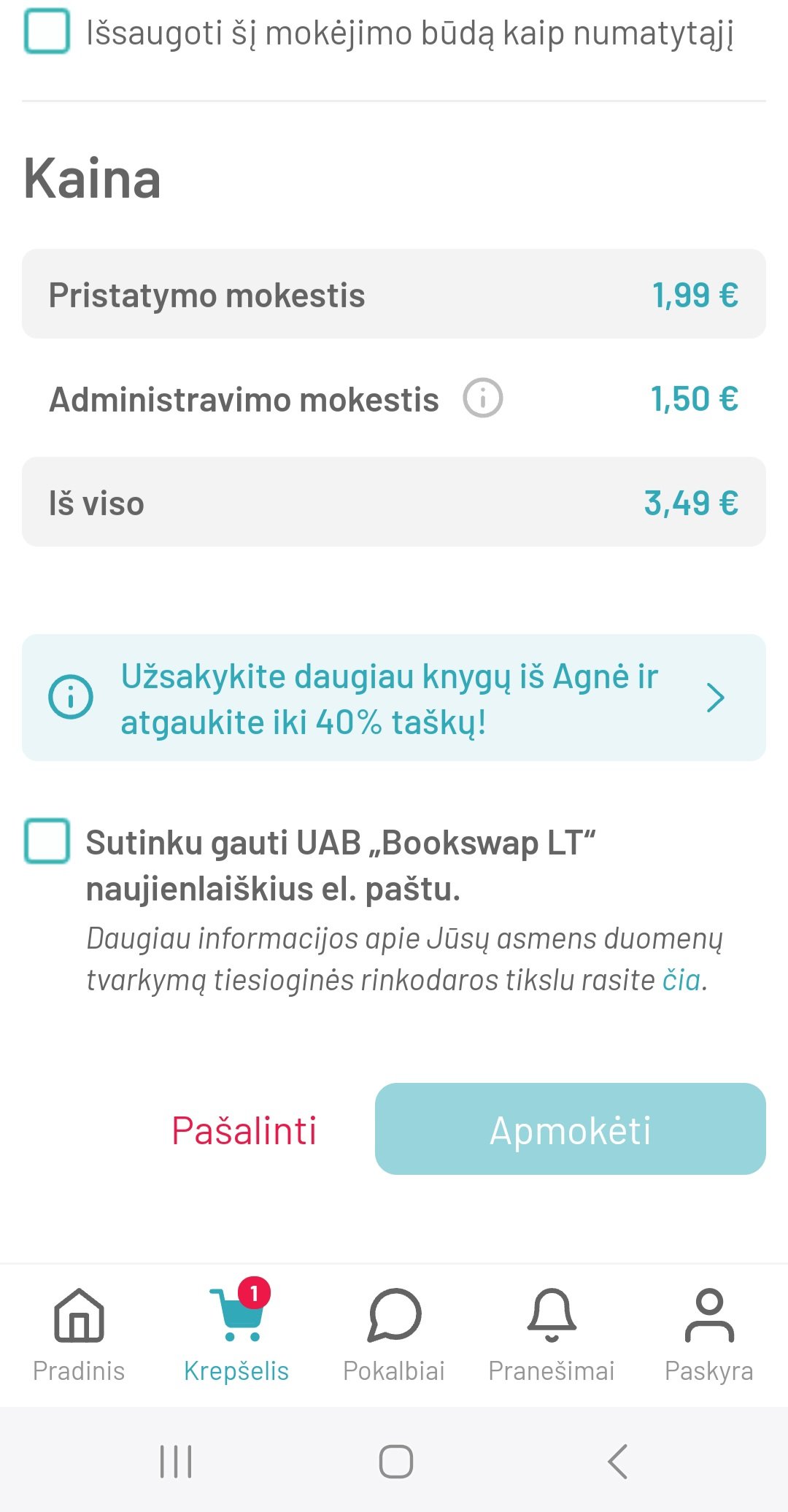Image resolution: width=788 pixels, height=1512 pixels.
Task: Open the banner about ordering more books from Agnė
Action: (x=394, y=698)
